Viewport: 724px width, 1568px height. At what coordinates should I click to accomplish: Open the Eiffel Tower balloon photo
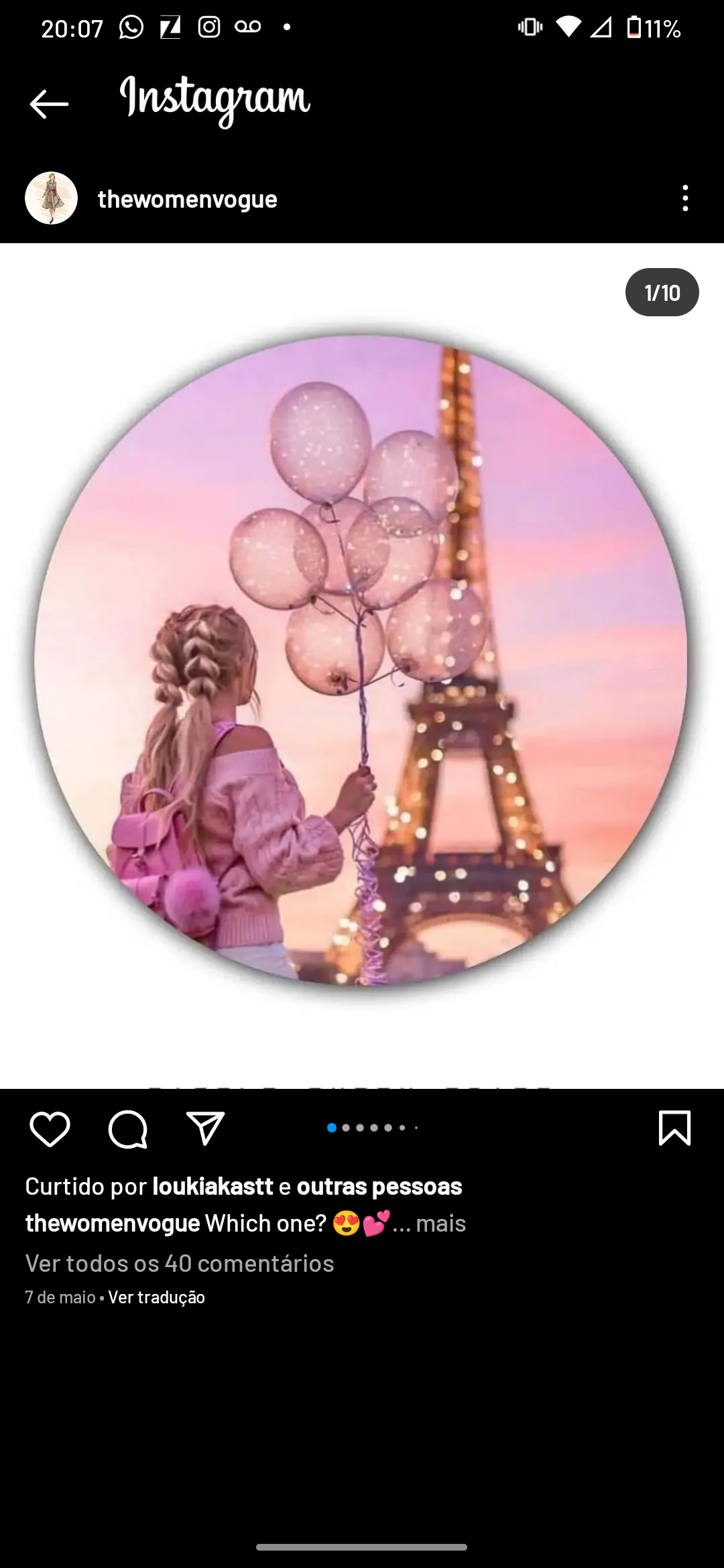[x=361, y=660]
